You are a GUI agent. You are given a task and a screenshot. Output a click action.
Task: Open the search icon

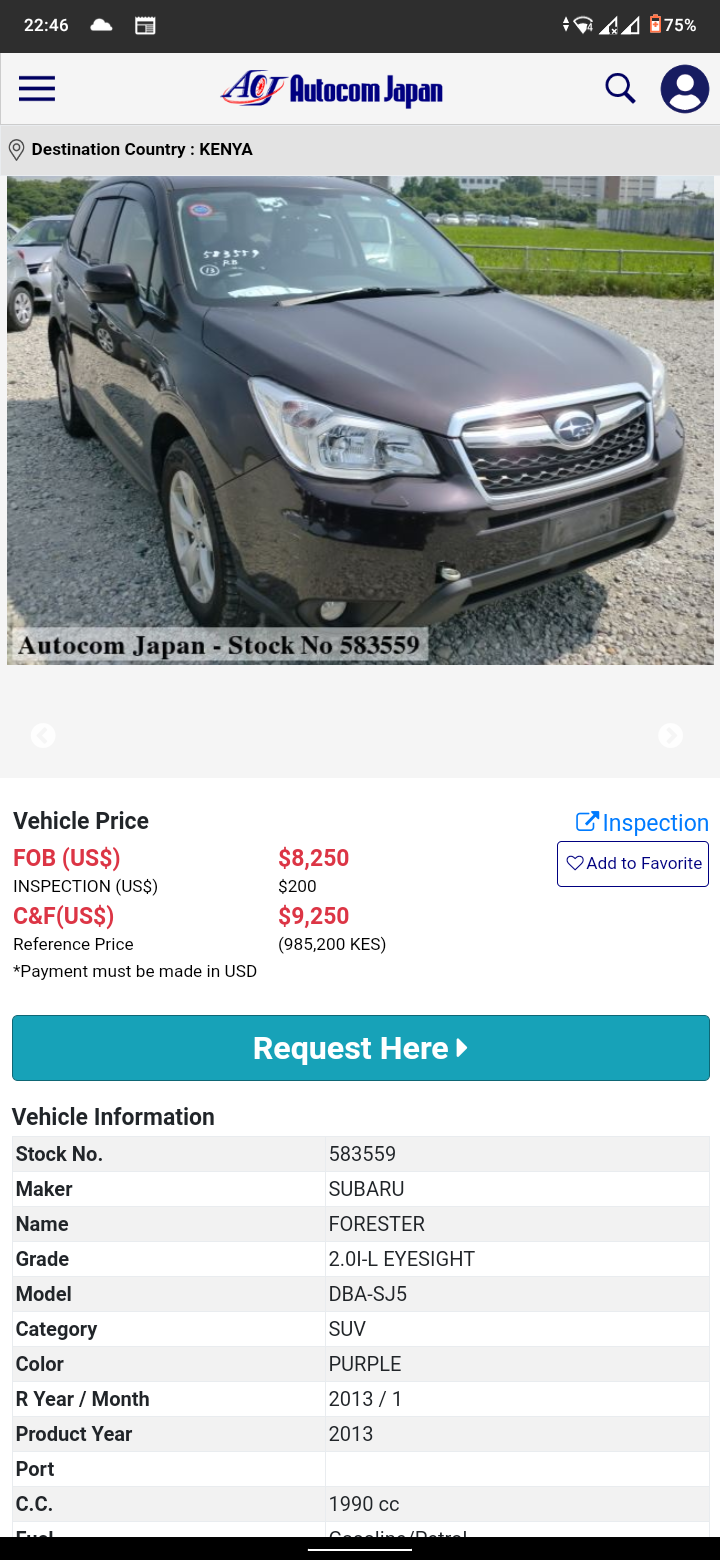click(x=620, y=89)
